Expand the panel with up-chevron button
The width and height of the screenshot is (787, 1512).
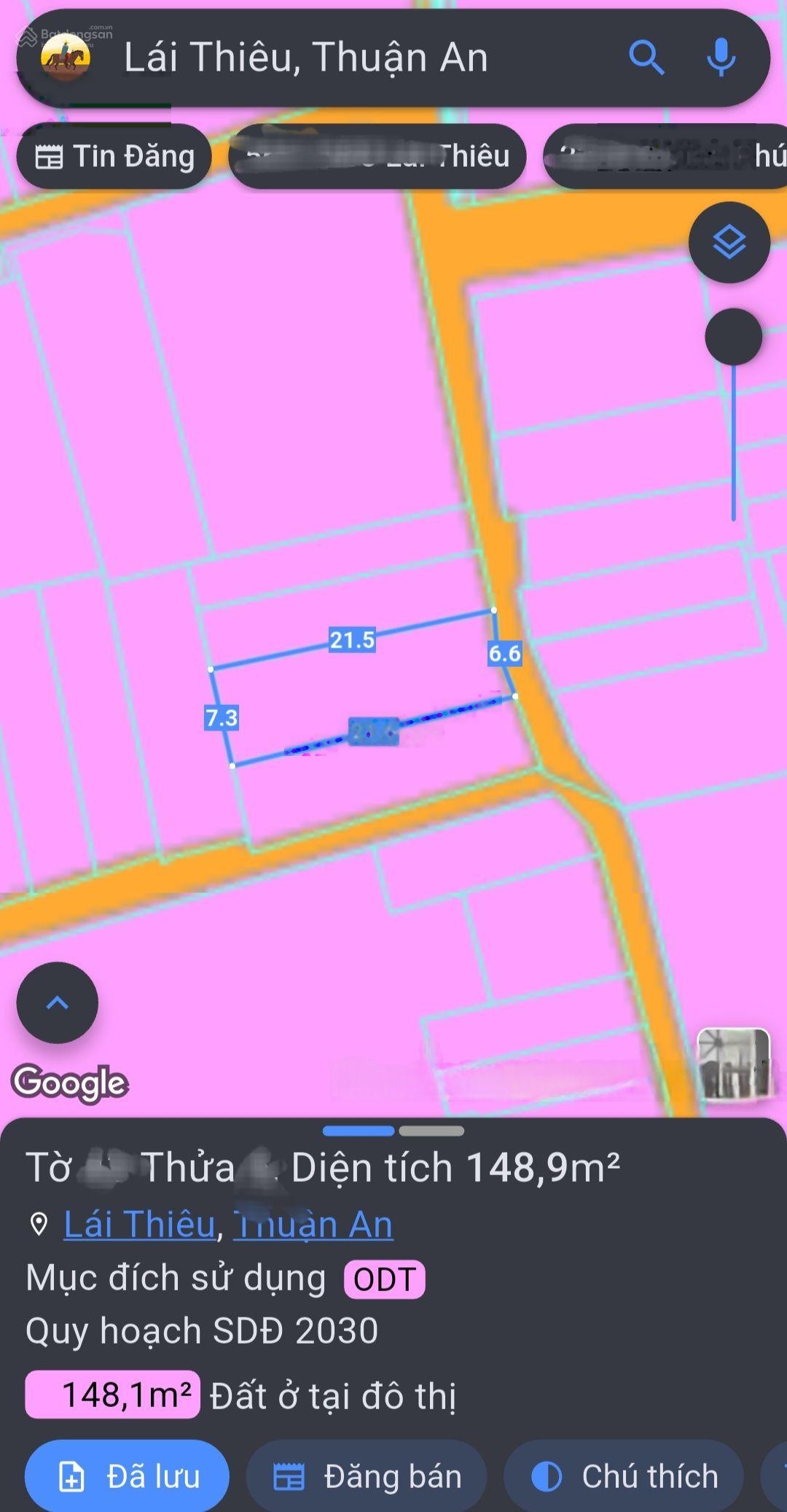[57, 1003]
